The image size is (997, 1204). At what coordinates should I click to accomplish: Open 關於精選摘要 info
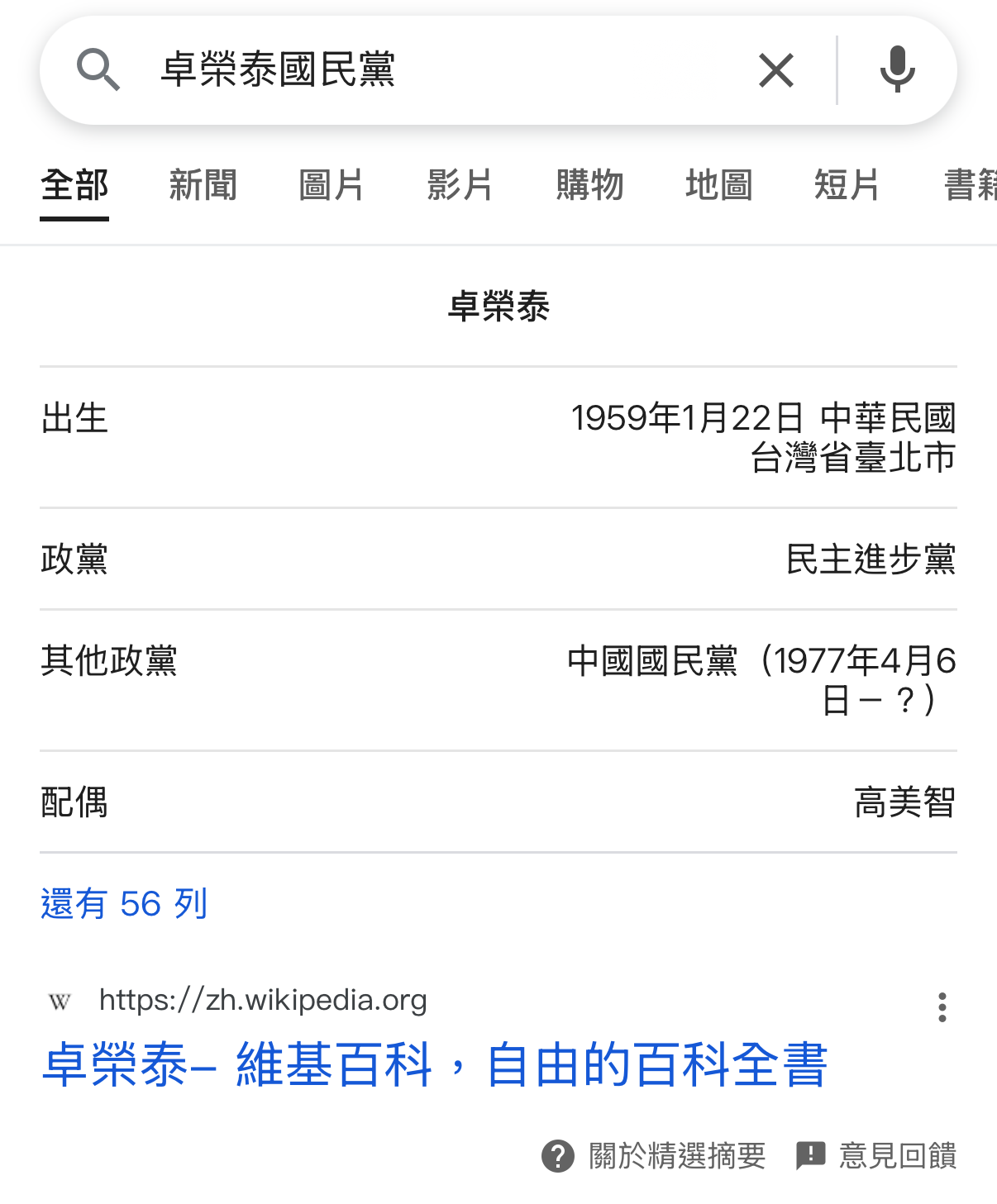point(654,1155)
